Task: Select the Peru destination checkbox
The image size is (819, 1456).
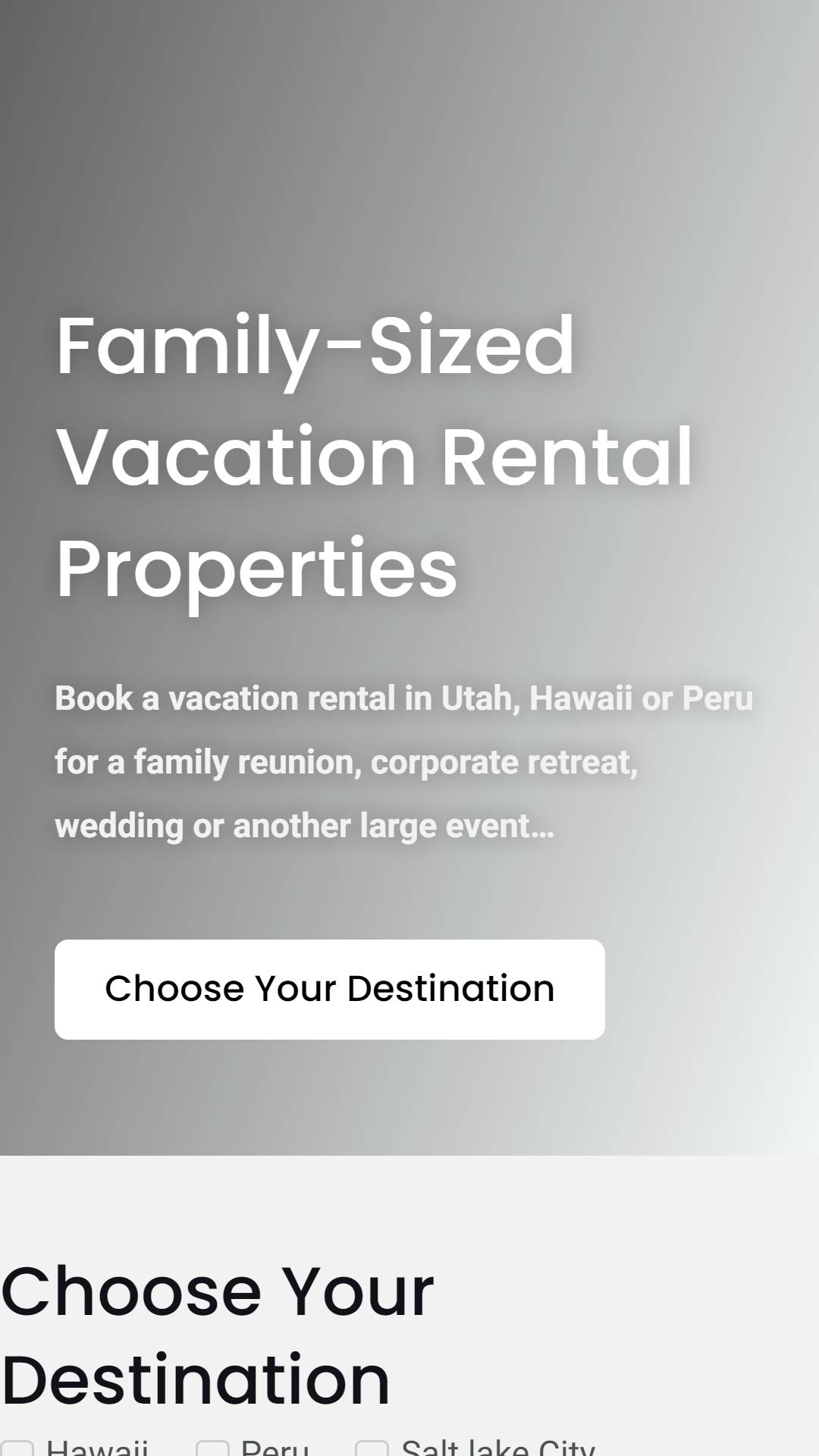Action: pos(212,1449)
